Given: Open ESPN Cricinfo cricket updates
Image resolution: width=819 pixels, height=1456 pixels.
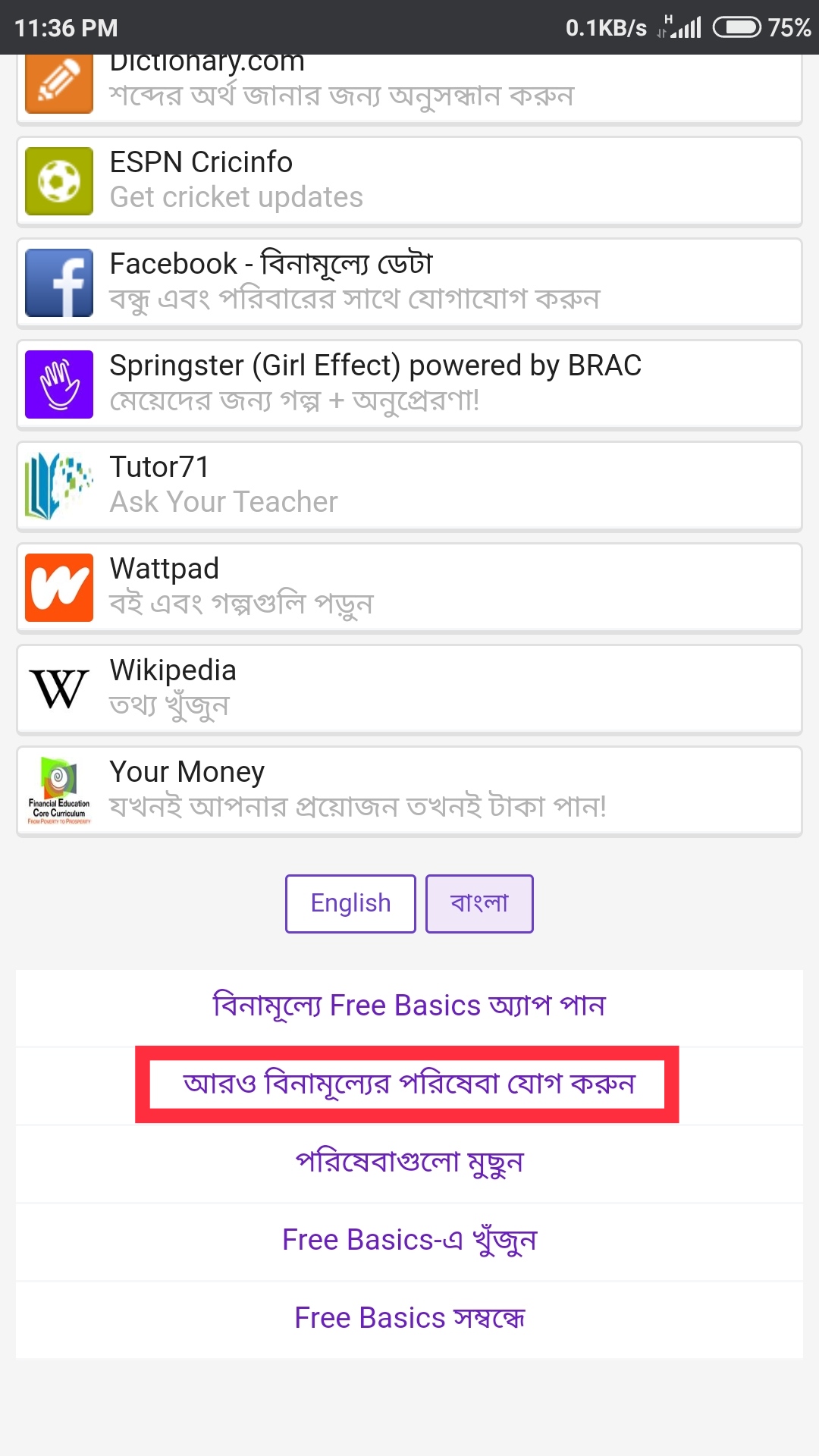Looking at the screenshot, I should (409, 181).
